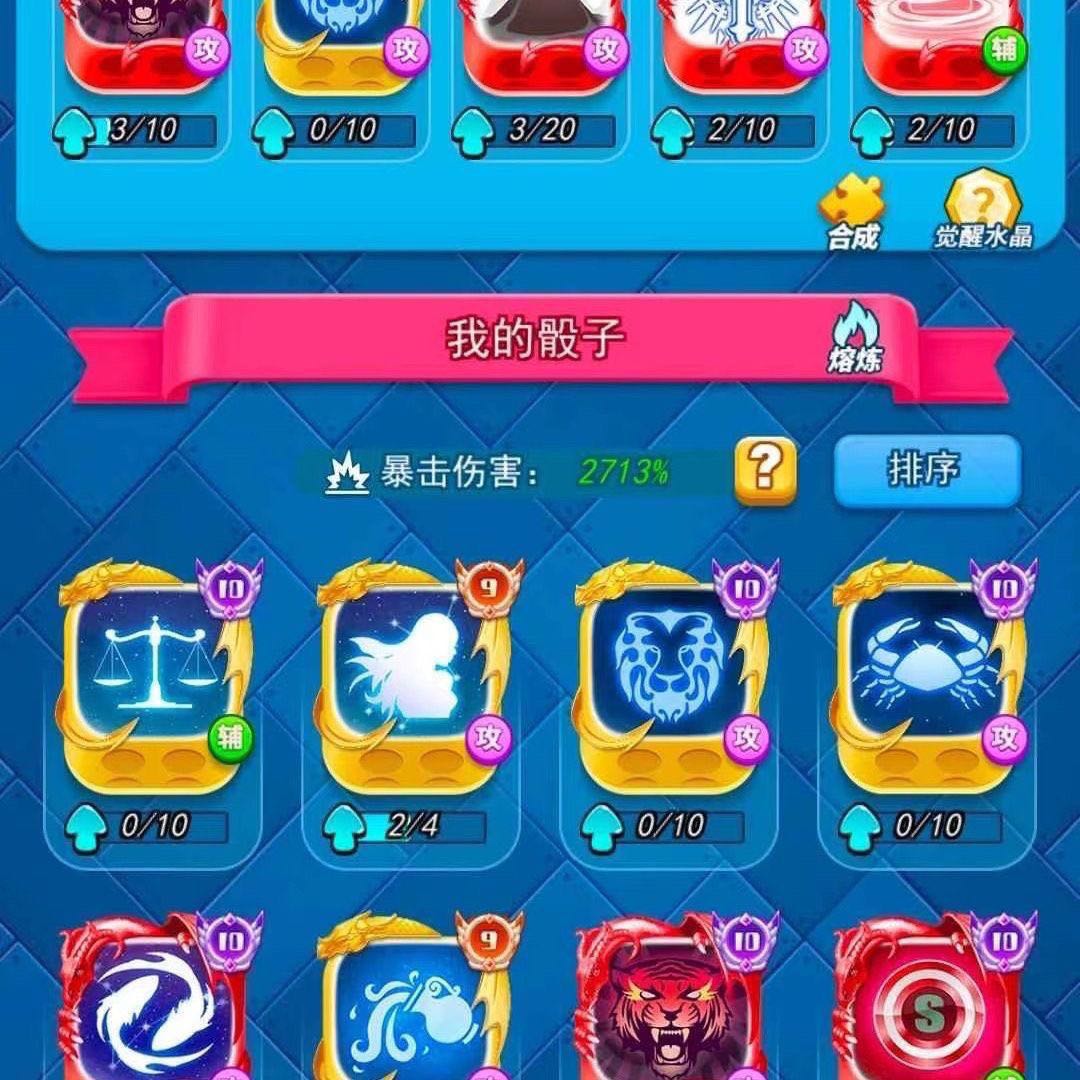Open the 觉醒水晶 crystal button
Image resolution: width=1080 pixels, height=1080 pixels.
point(982,210)
